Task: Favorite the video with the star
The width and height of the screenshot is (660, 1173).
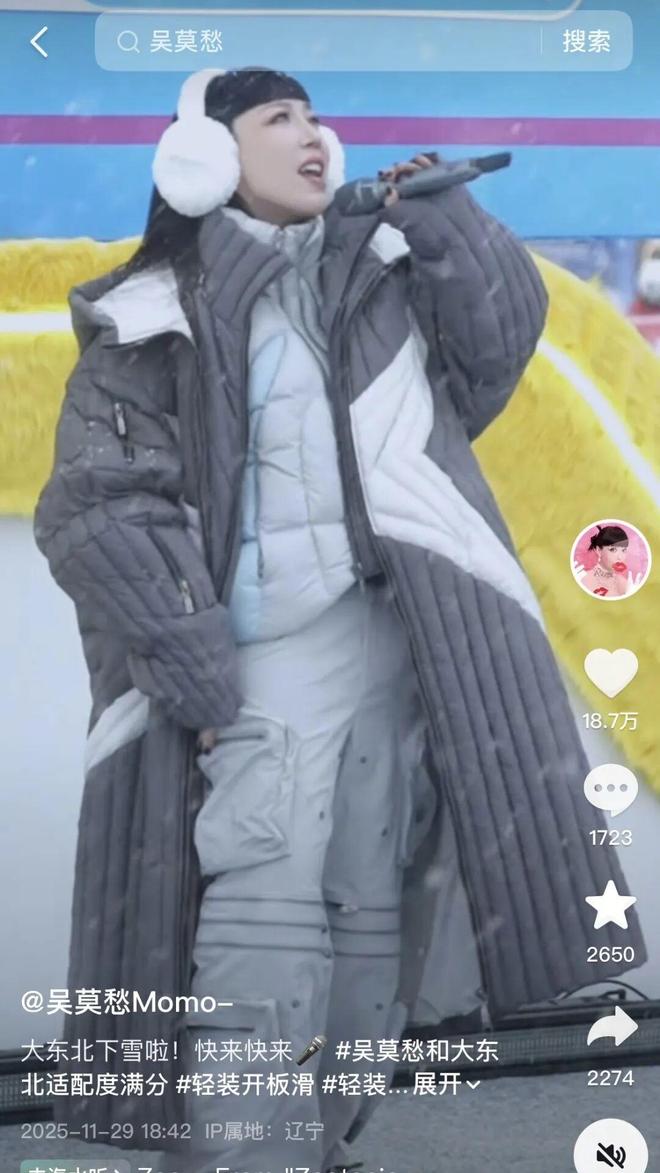Action: 610,906
